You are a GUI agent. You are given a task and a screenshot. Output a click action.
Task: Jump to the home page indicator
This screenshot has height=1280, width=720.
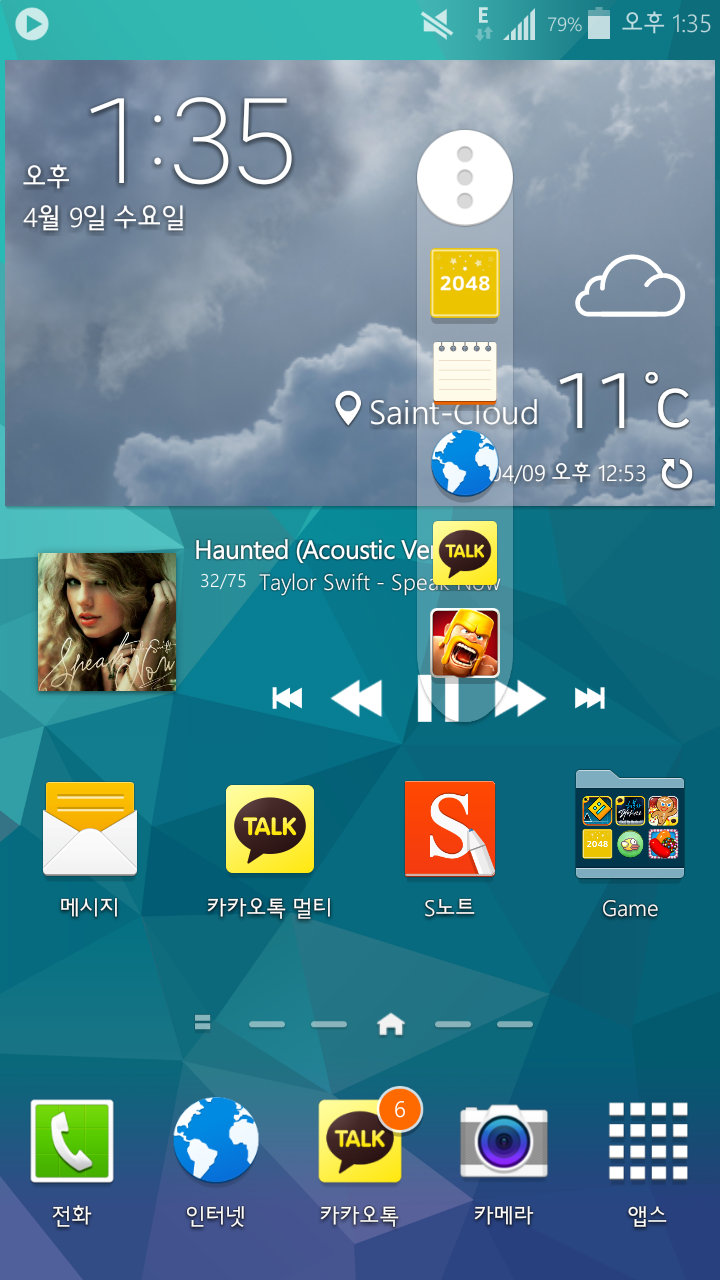390,1024
